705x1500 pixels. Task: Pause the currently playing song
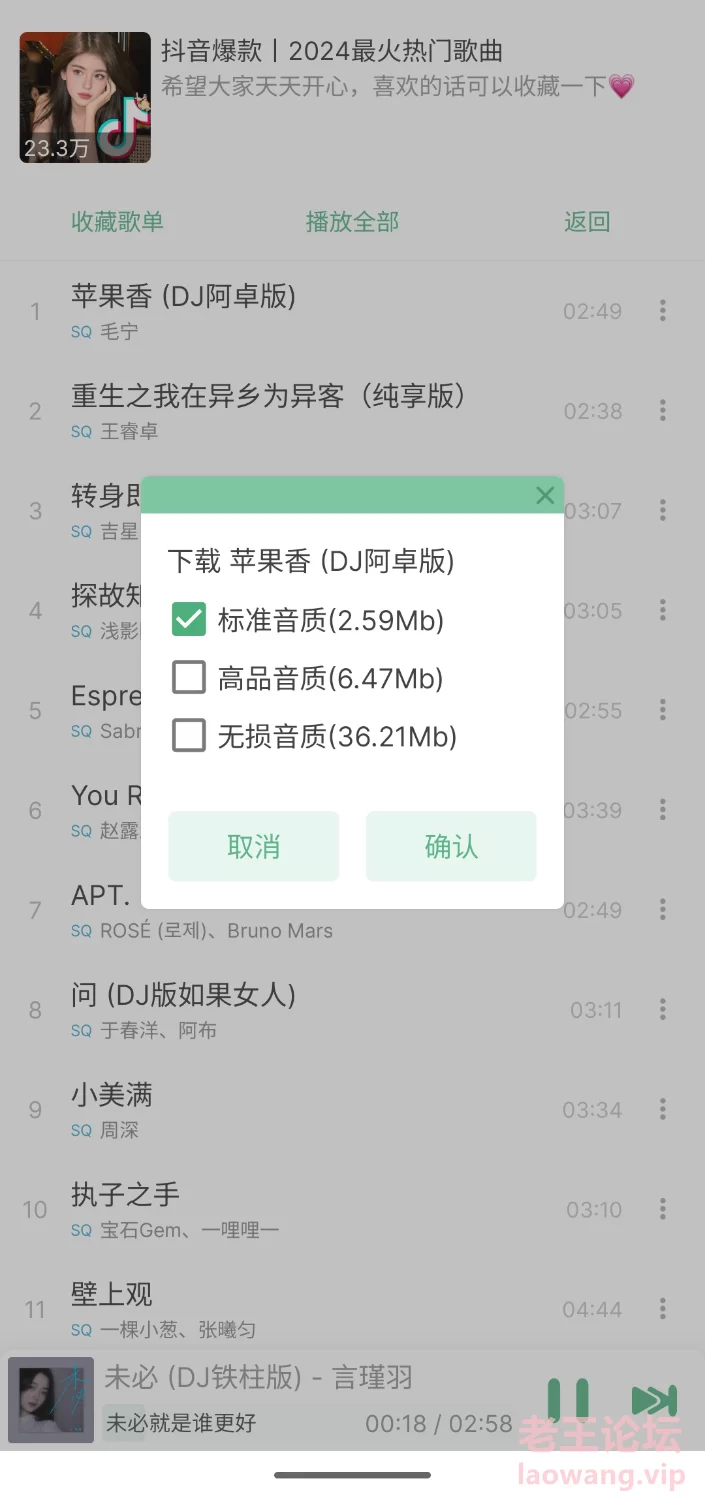pos(567,1402)
